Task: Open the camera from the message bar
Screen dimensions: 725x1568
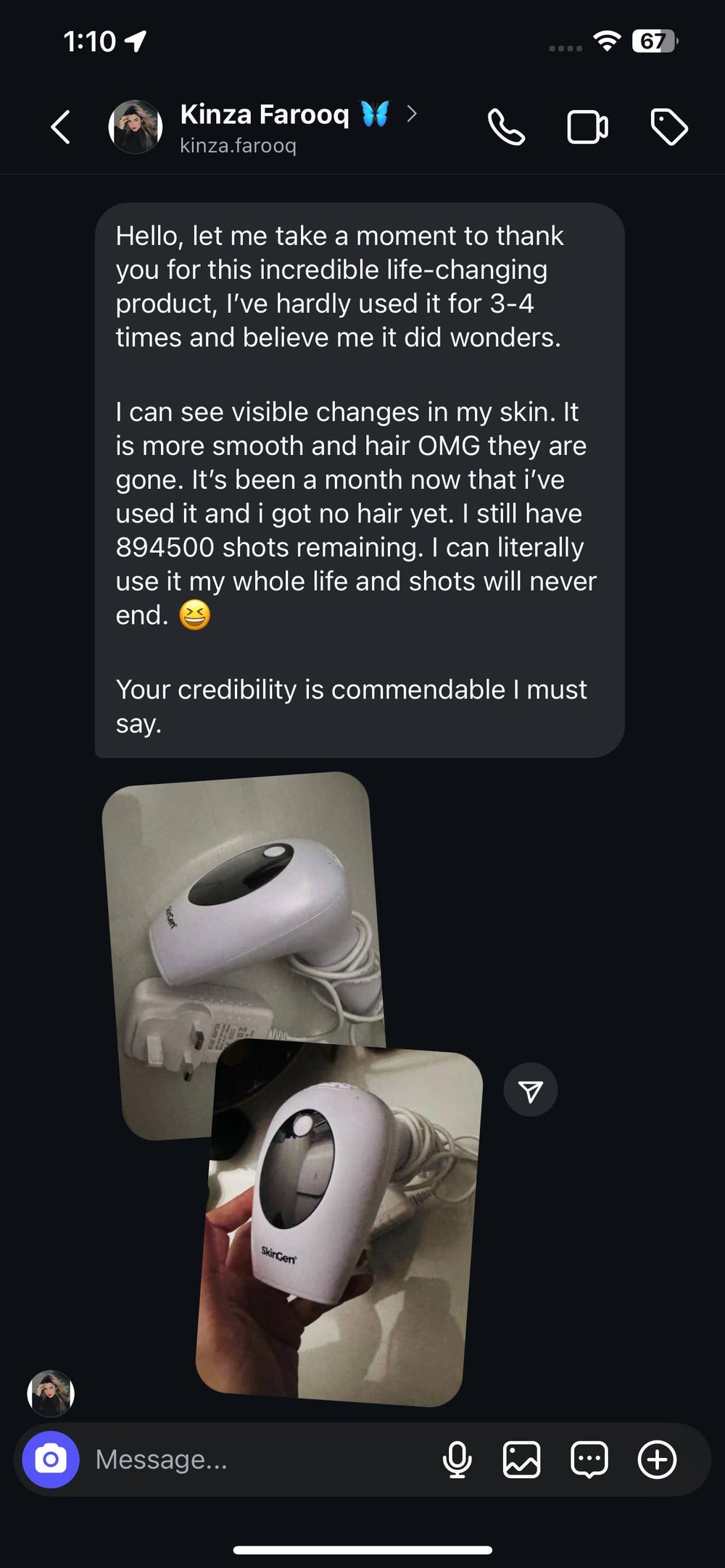Action: (51, 1459)
